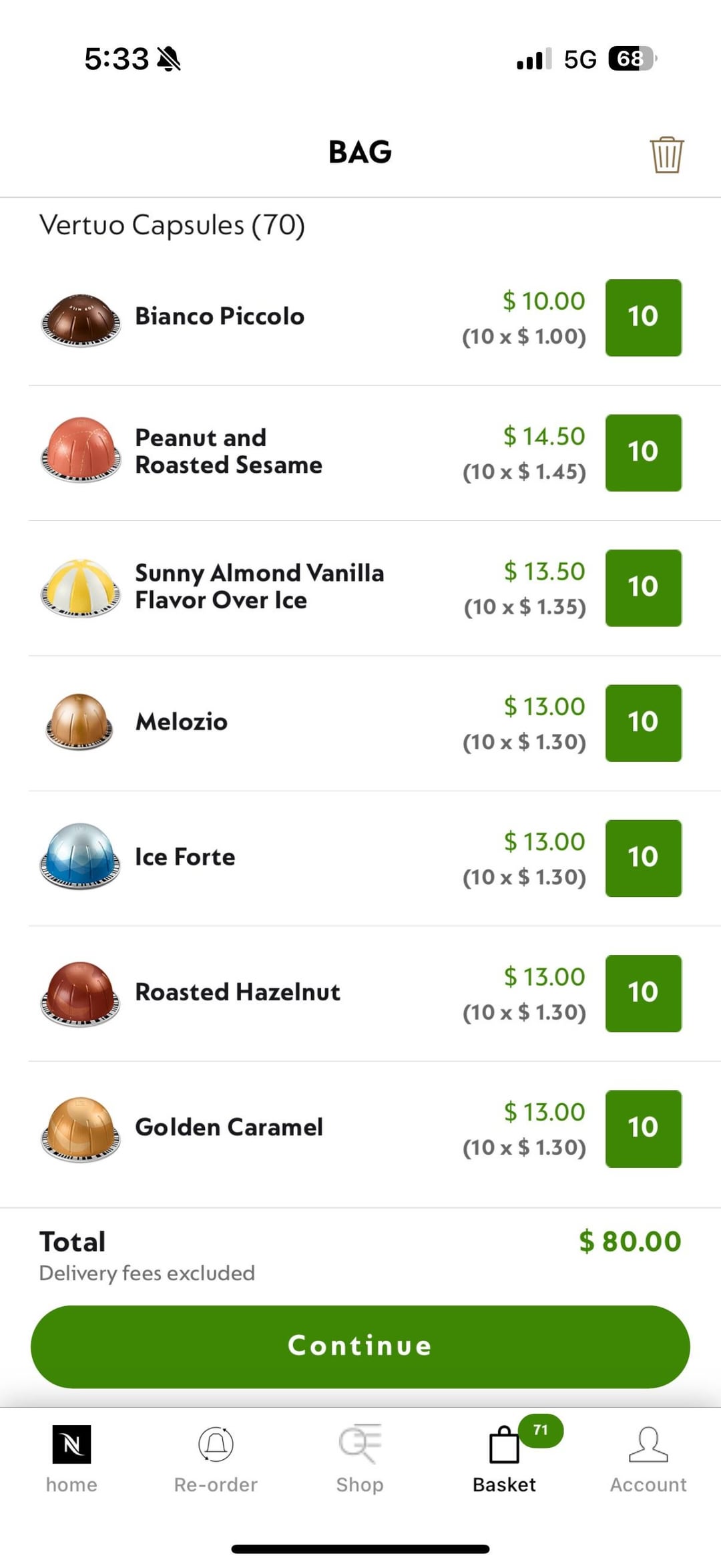Update the Ice Forte quantity

(643, 857)
